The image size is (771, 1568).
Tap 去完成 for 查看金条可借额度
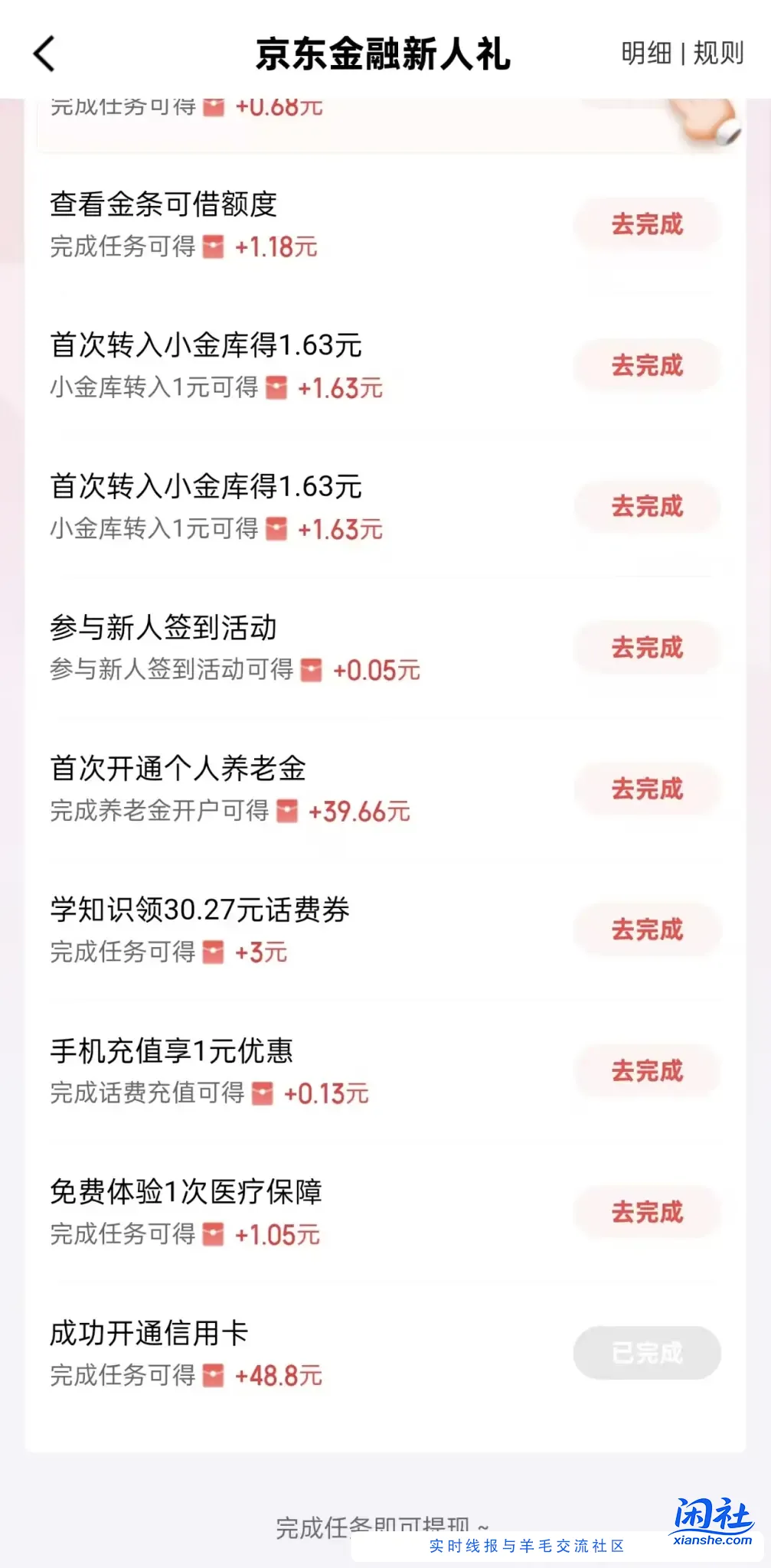[x=647, y=224]
